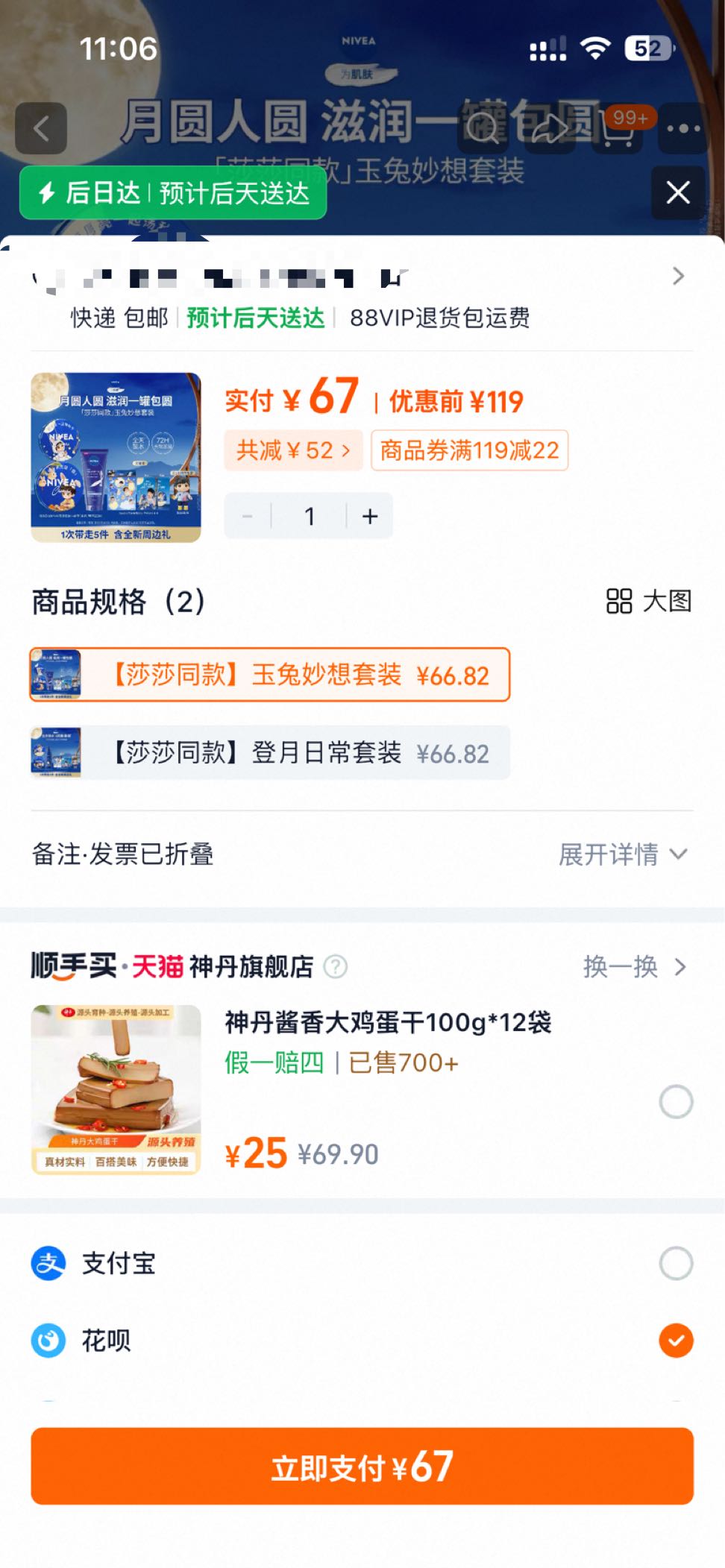
Task: View the 共减¥52 discount details
Action: click(292, 450)
